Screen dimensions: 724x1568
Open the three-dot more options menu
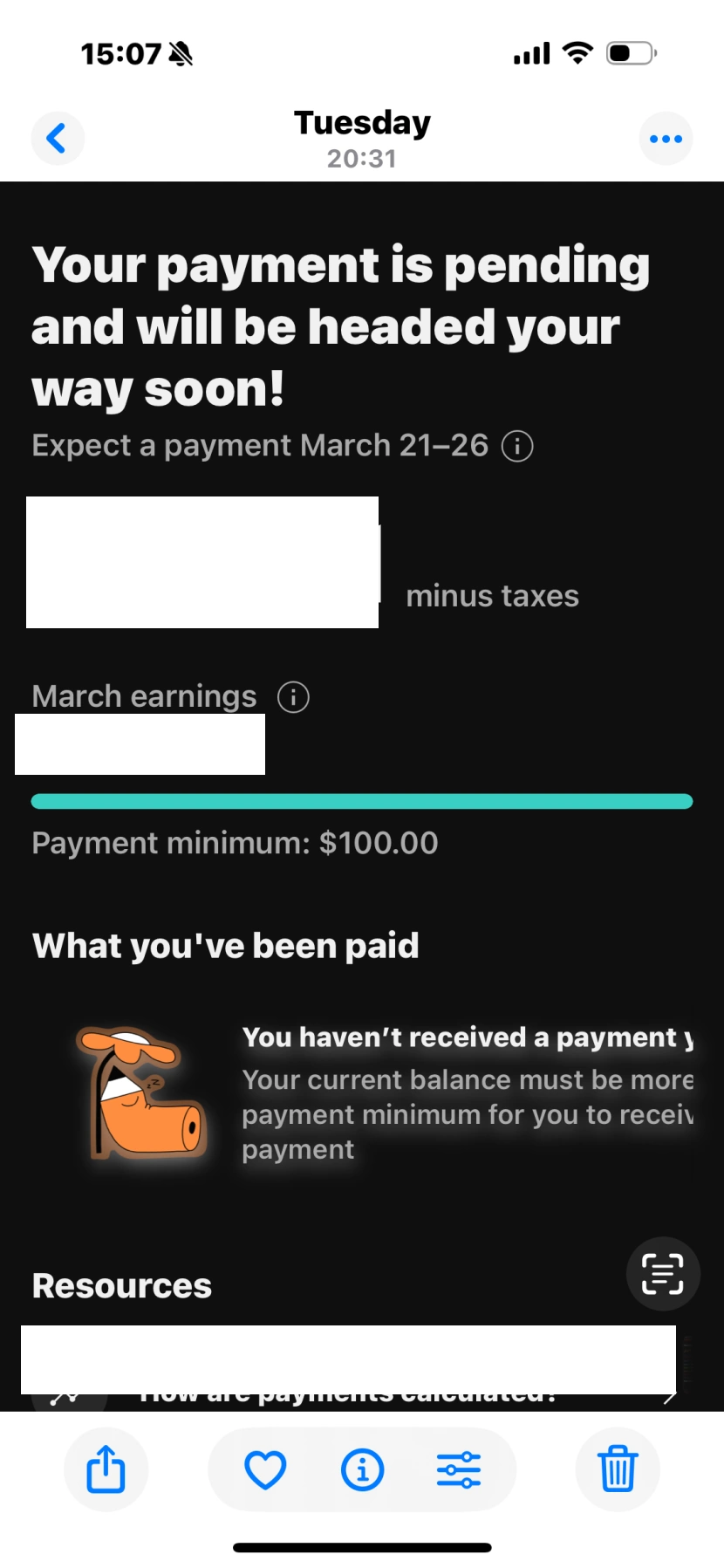pyautogui.click(x=666, y=138)
